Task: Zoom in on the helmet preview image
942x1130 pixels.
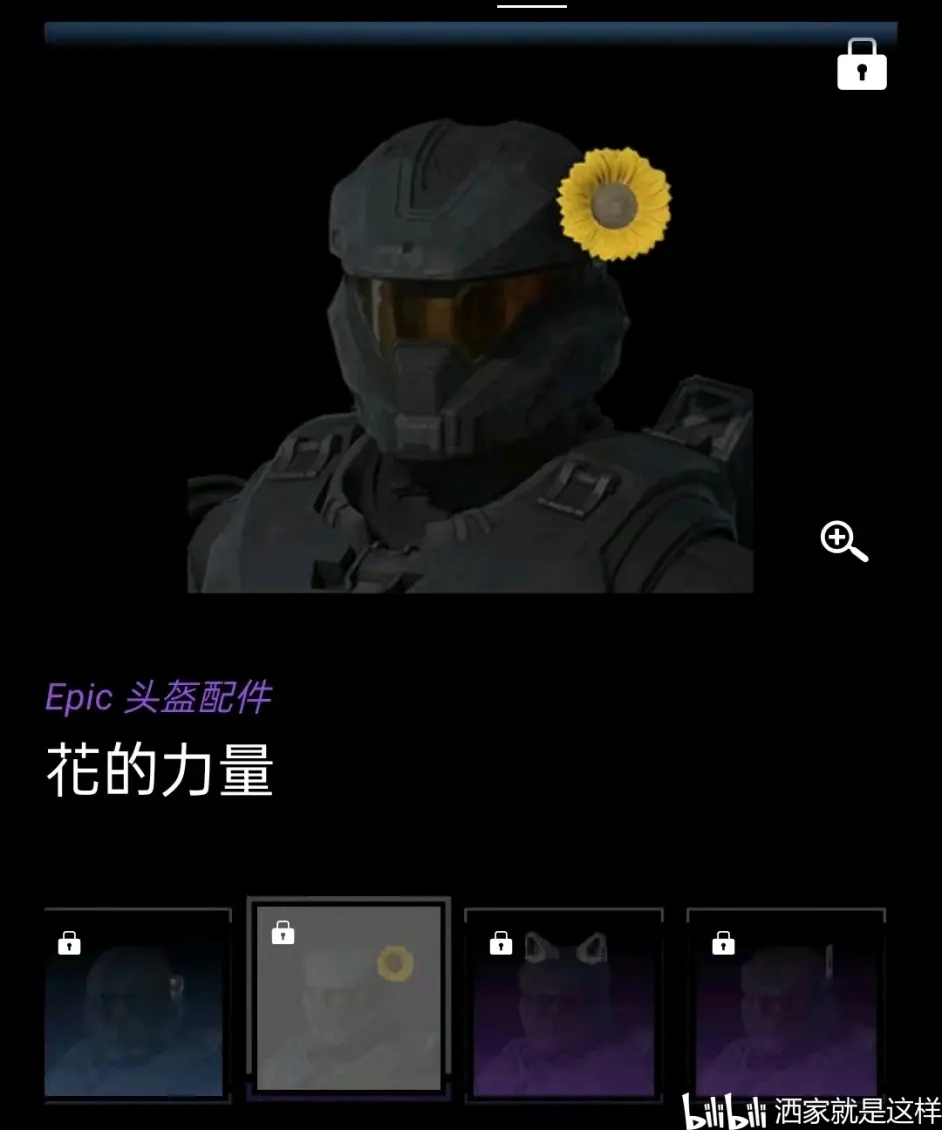Action: pyautogui.click(x=843, y=541)
